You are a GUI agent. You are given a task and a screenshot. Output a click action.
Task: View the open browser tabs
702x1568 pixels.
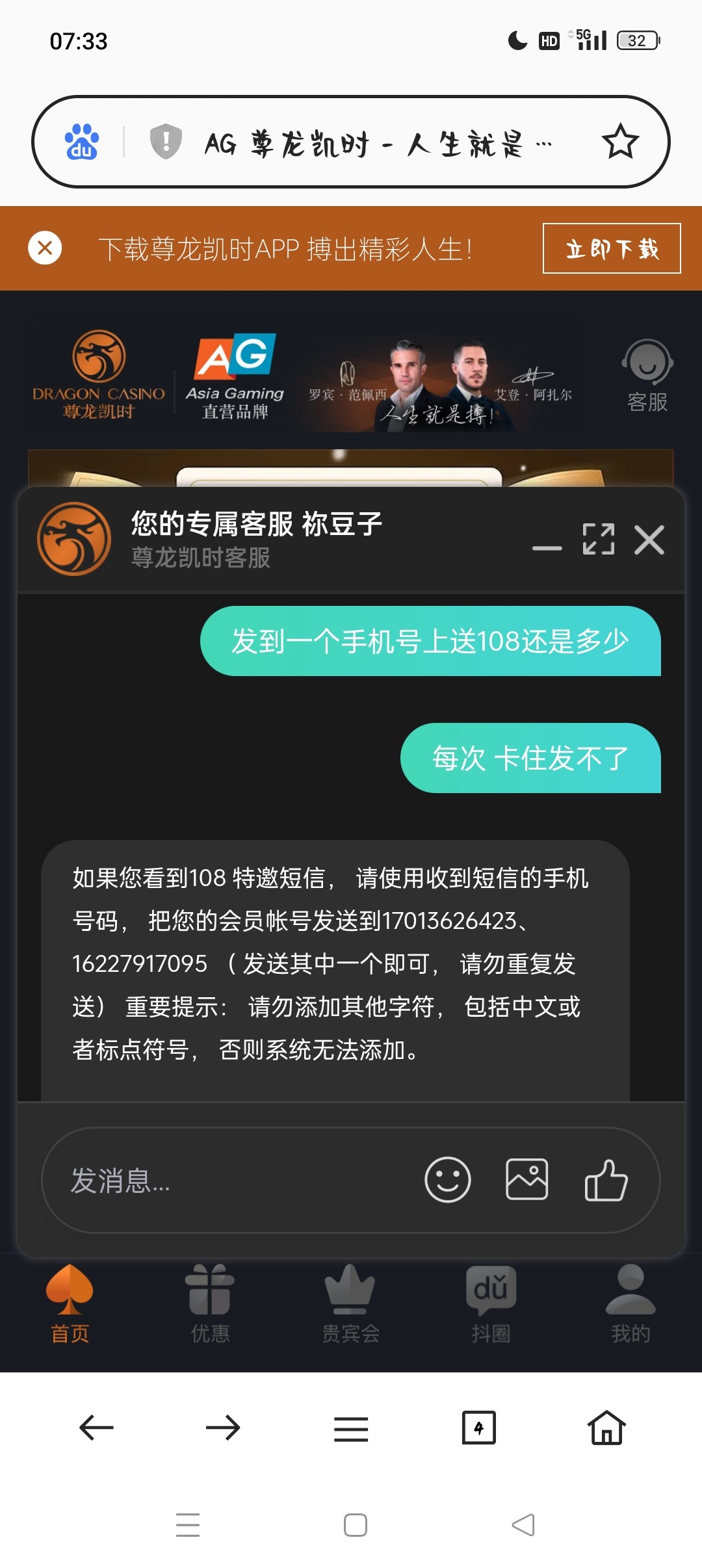(x=478, y=1428)
